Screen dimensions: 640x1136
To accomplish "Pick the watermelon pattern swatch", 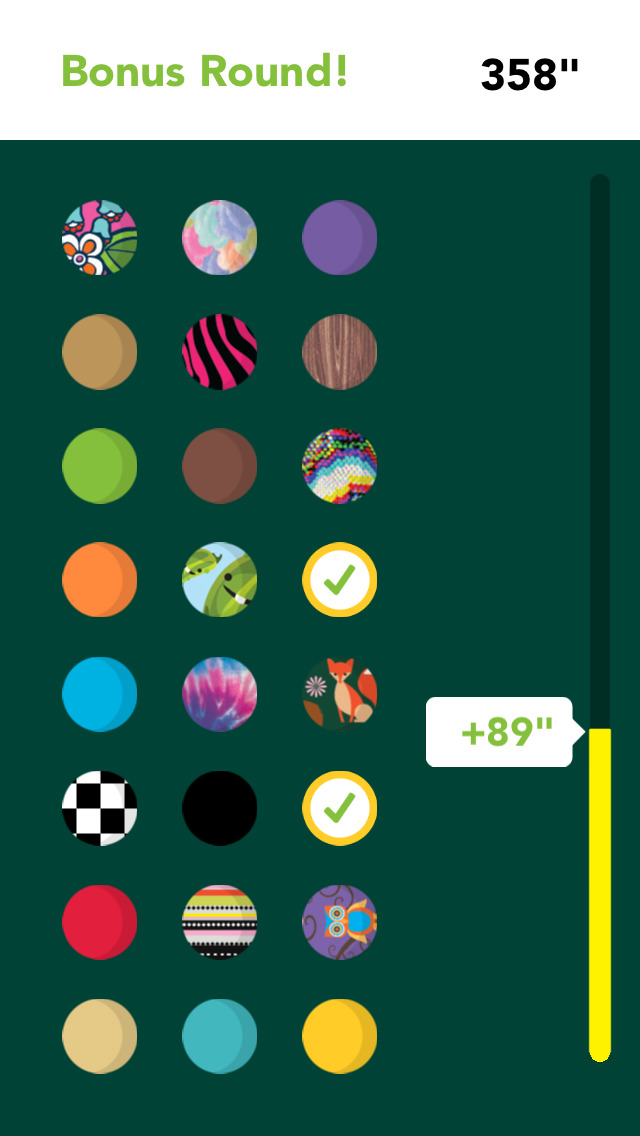I will pos(219,580).
